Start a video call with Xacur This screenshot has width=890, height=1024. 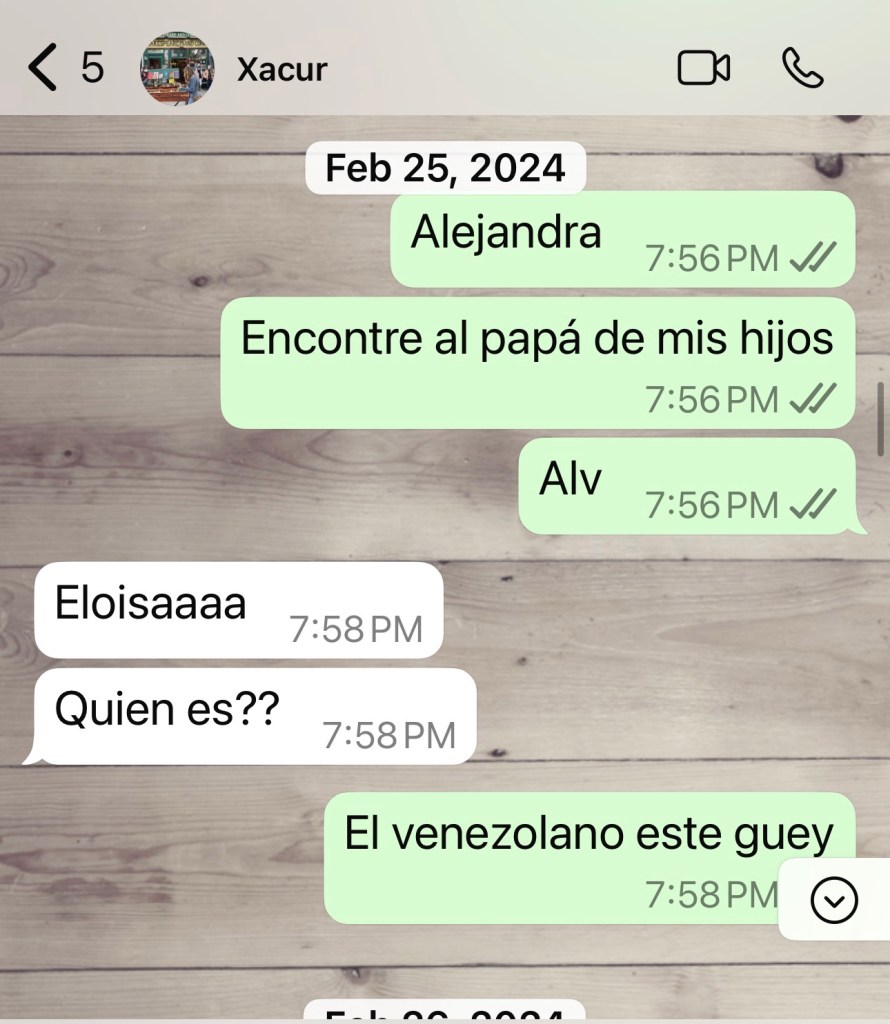(x=703, y=68)
